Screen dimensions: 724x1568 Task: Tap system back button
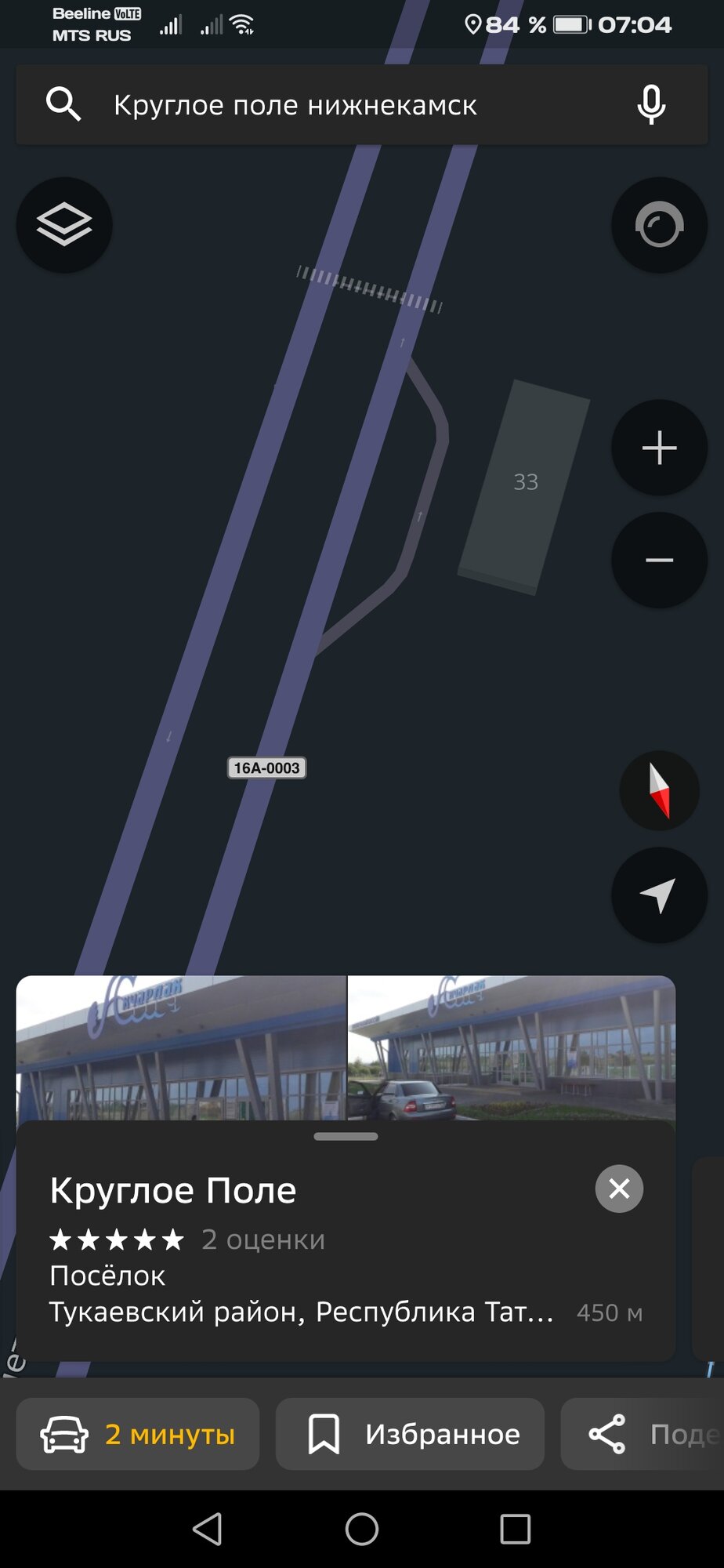point(208,1529)
